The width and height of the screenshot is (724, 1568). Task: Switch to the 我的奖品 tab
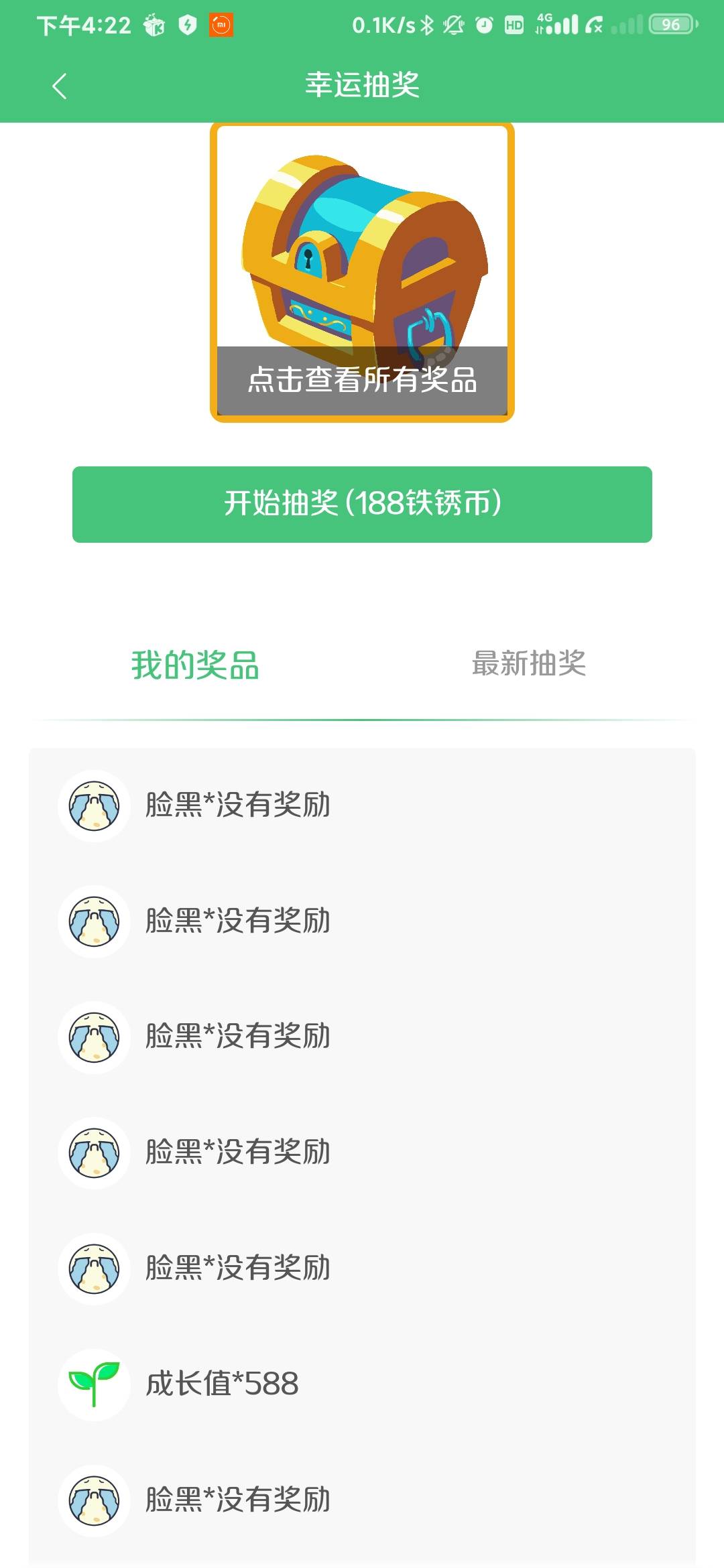click(195, 665)
